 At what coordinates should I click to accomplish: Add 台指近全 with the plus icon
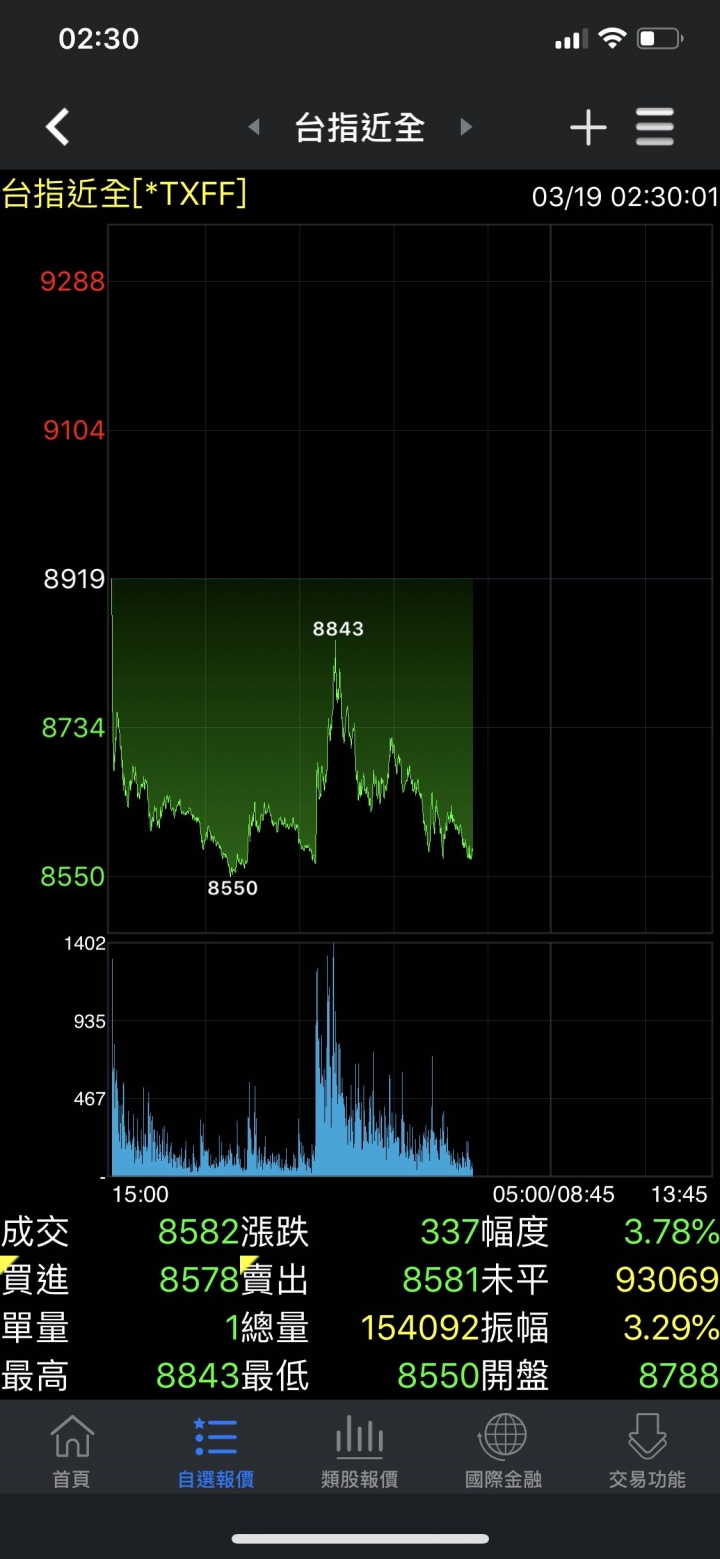[x=588, y=127]
